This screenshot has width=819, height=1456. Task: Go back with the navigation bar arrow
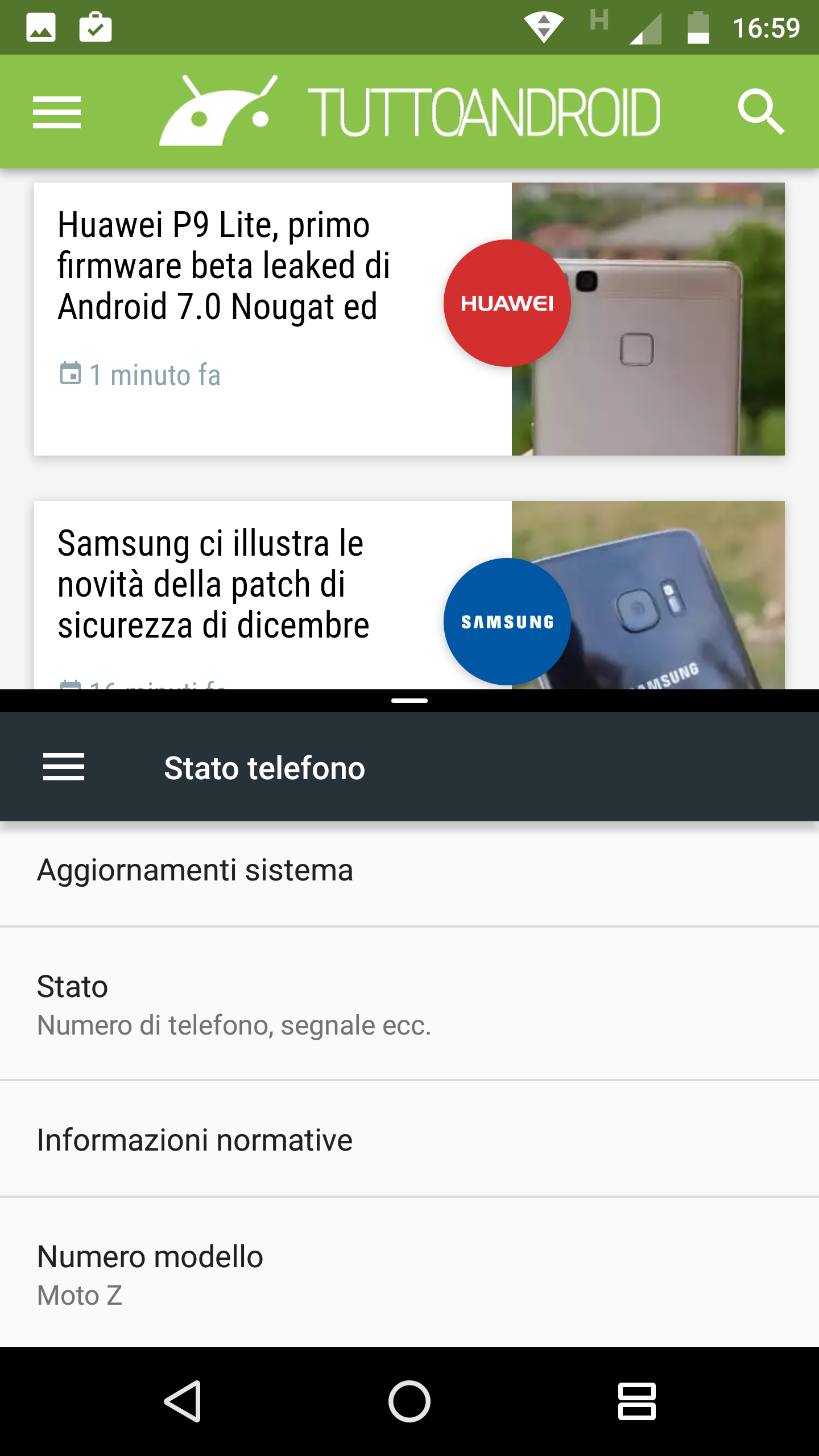coord(183,1401)
